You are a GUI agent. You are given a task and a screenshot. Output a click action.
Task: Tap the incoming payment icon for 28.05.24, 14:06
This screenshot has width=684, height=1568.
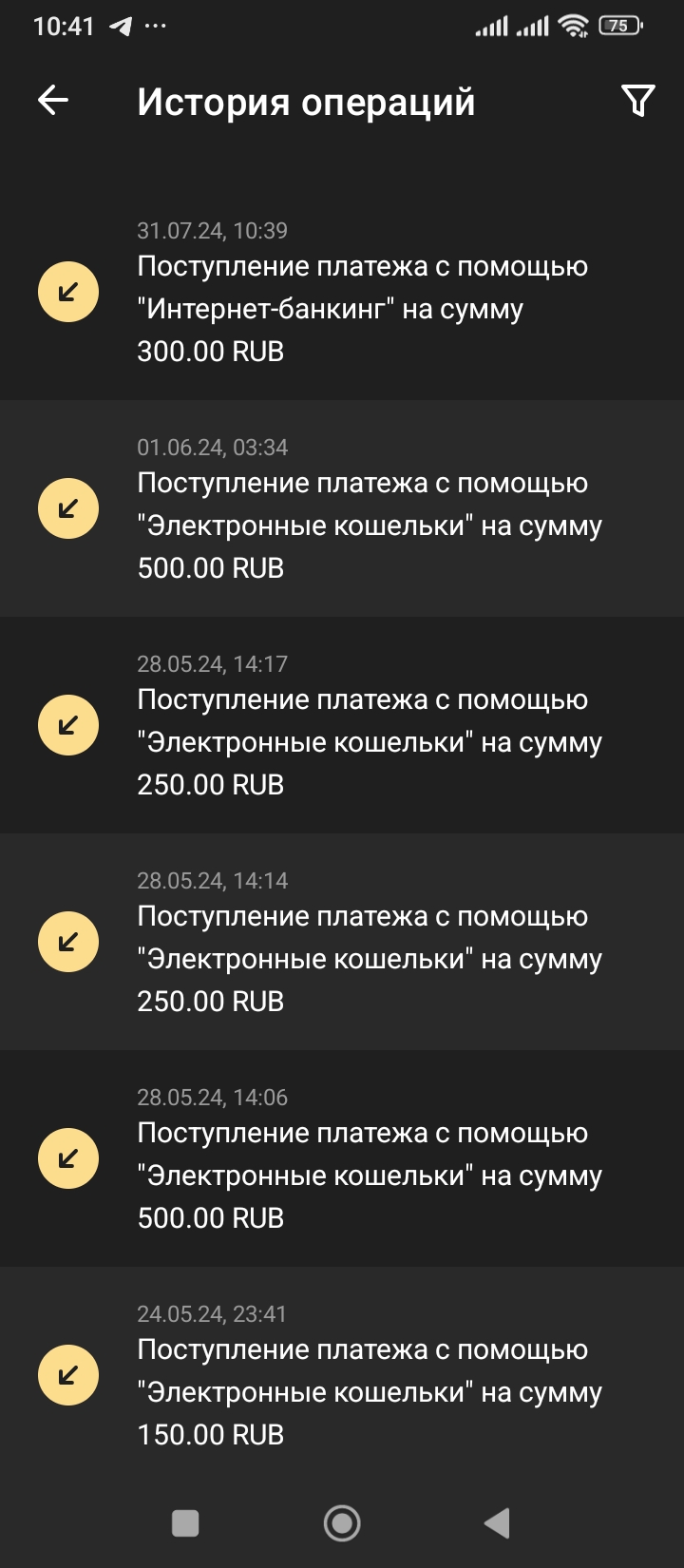(66, 1157)
